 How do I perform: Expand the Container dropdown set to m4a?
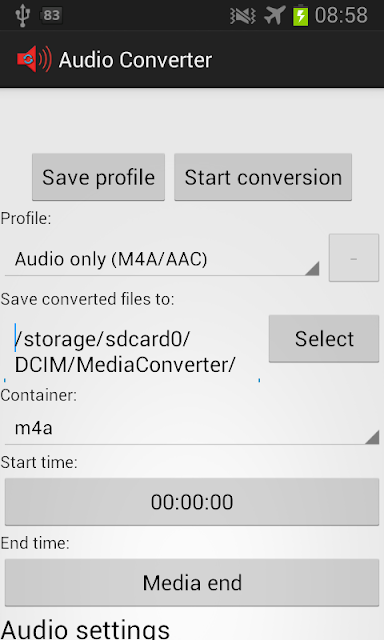[x=192, y=429]
